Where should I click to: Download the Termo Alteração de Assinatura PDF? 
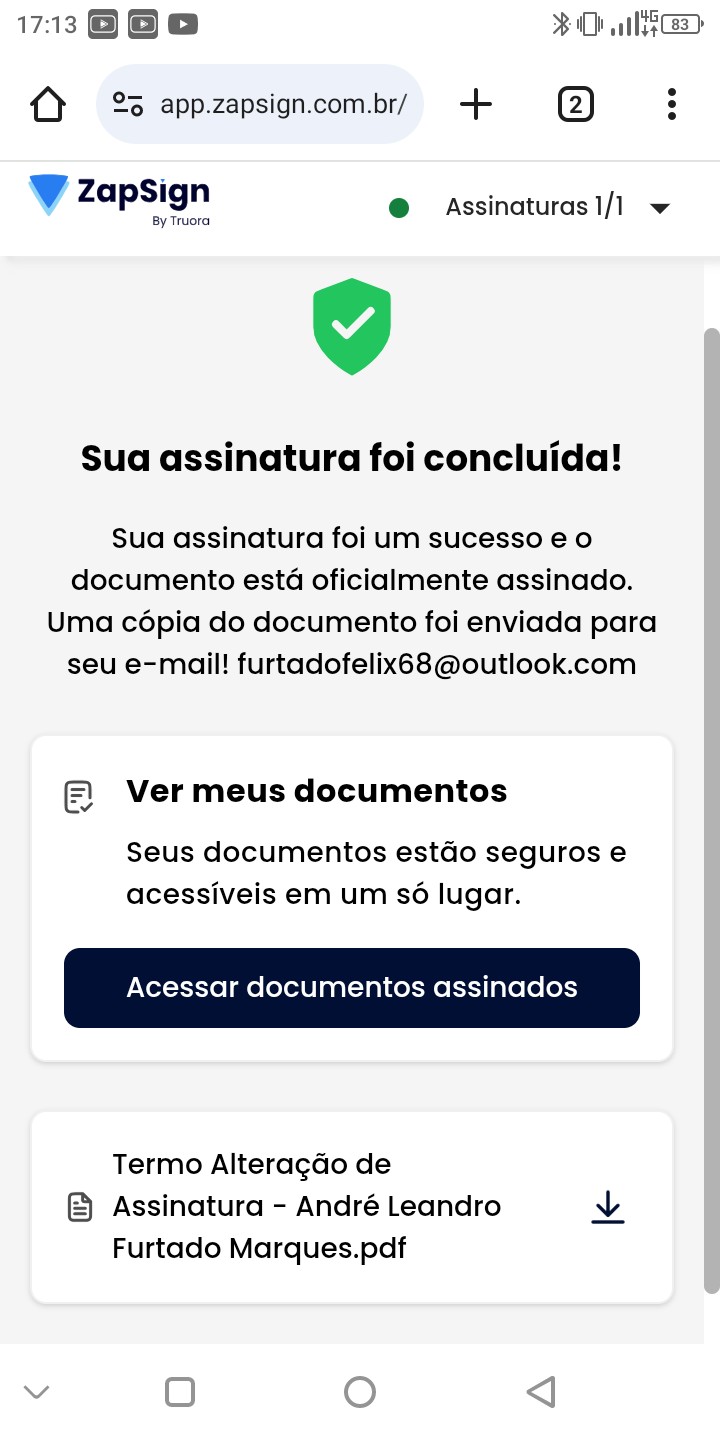[607, 1208]
